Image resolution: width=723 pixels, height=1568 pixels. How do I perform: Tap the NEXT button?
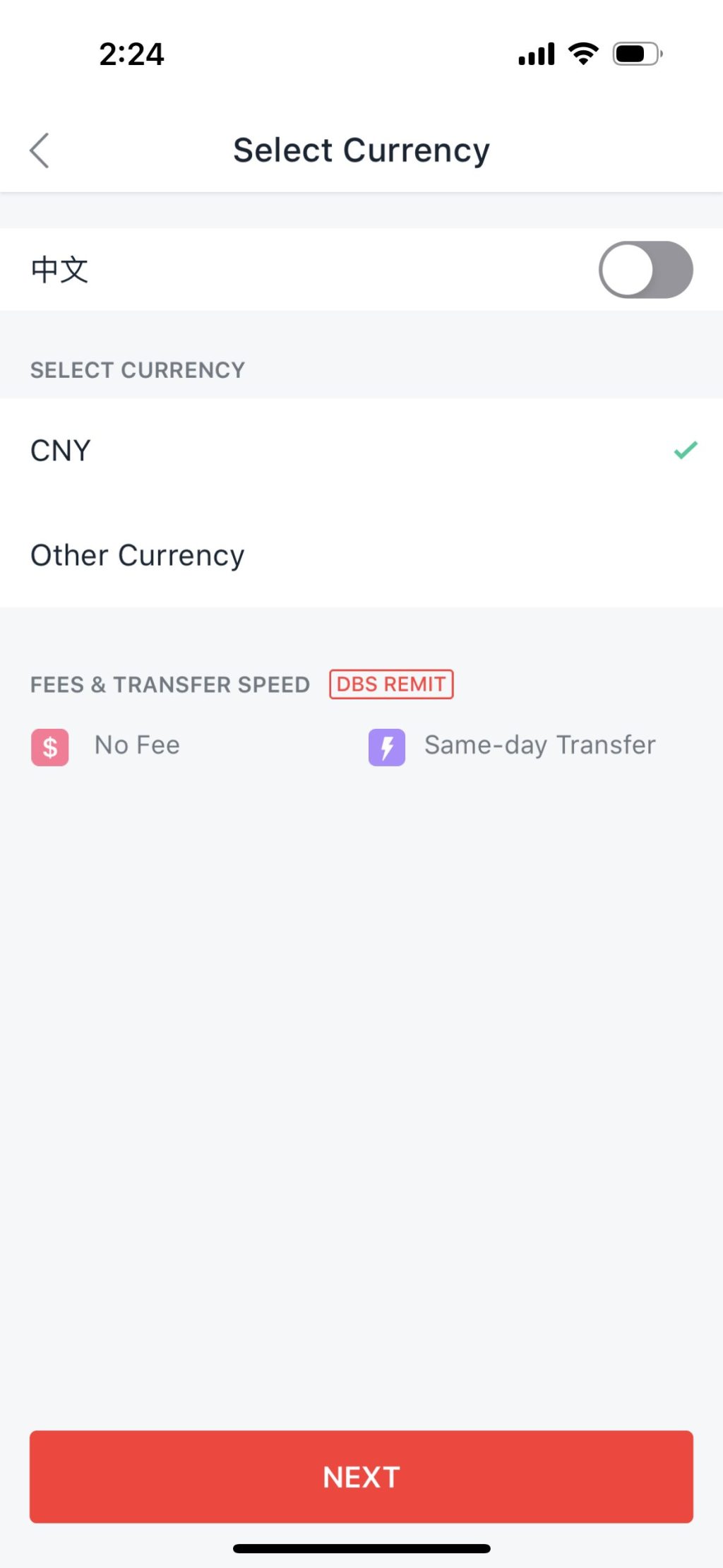click(x=361, y=1476)
